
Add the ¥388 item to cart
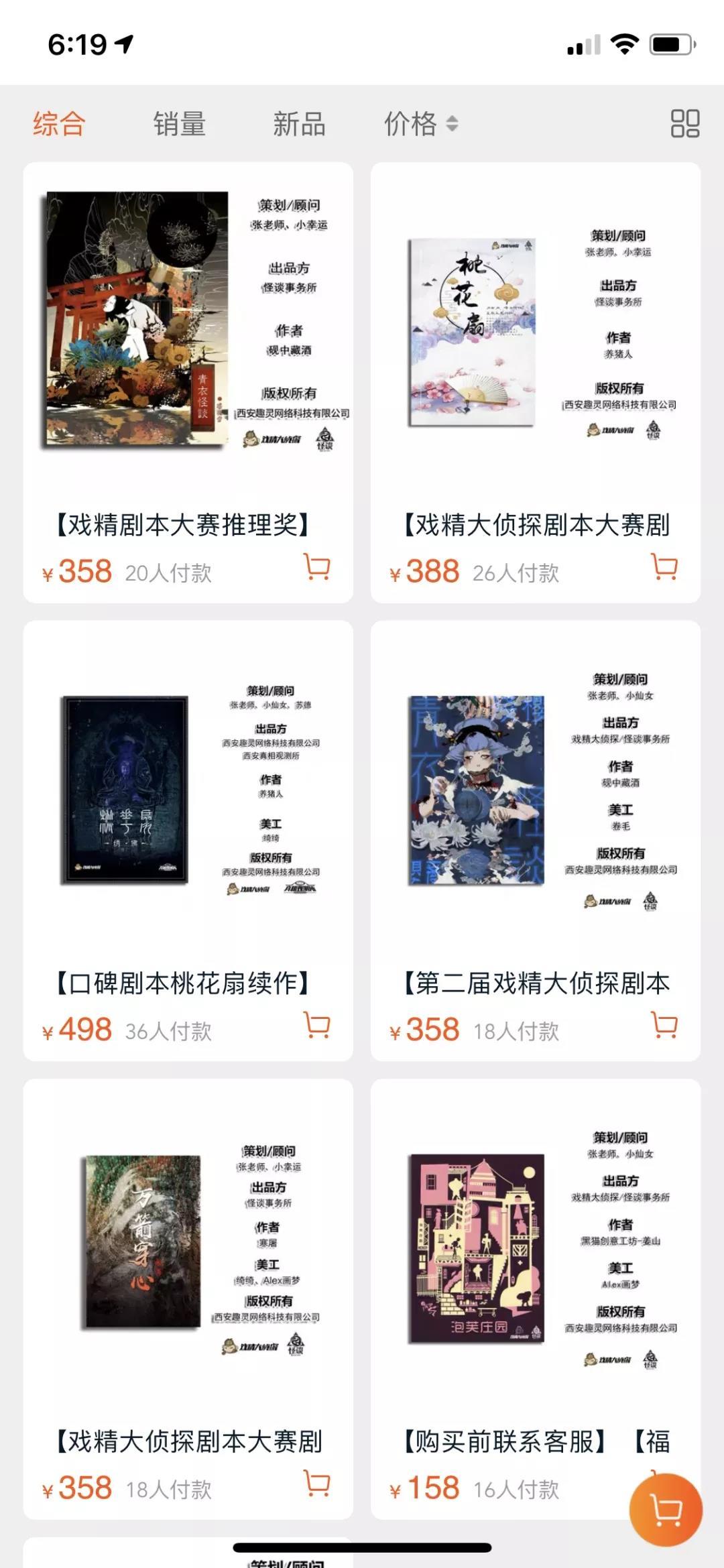coord(664,567)
